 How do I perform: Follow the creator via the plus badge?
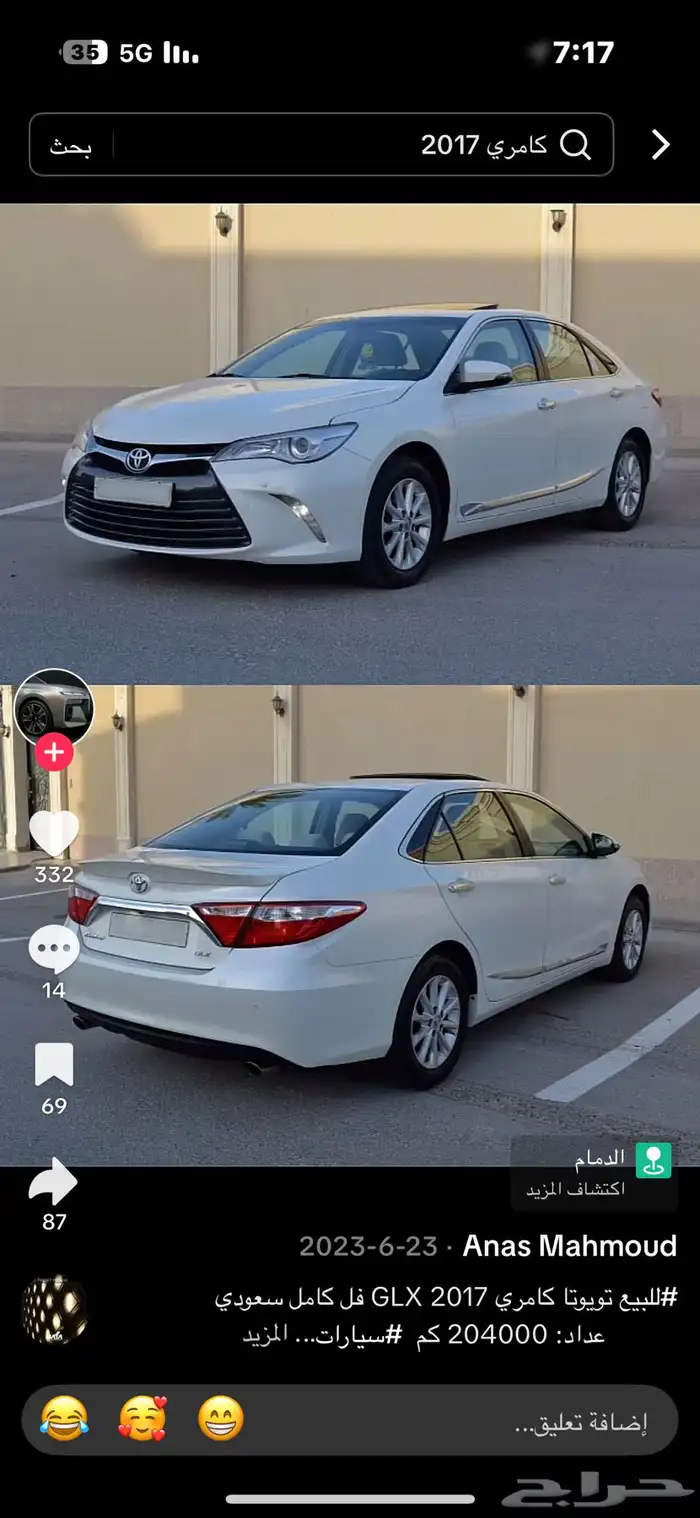point(54,752)
